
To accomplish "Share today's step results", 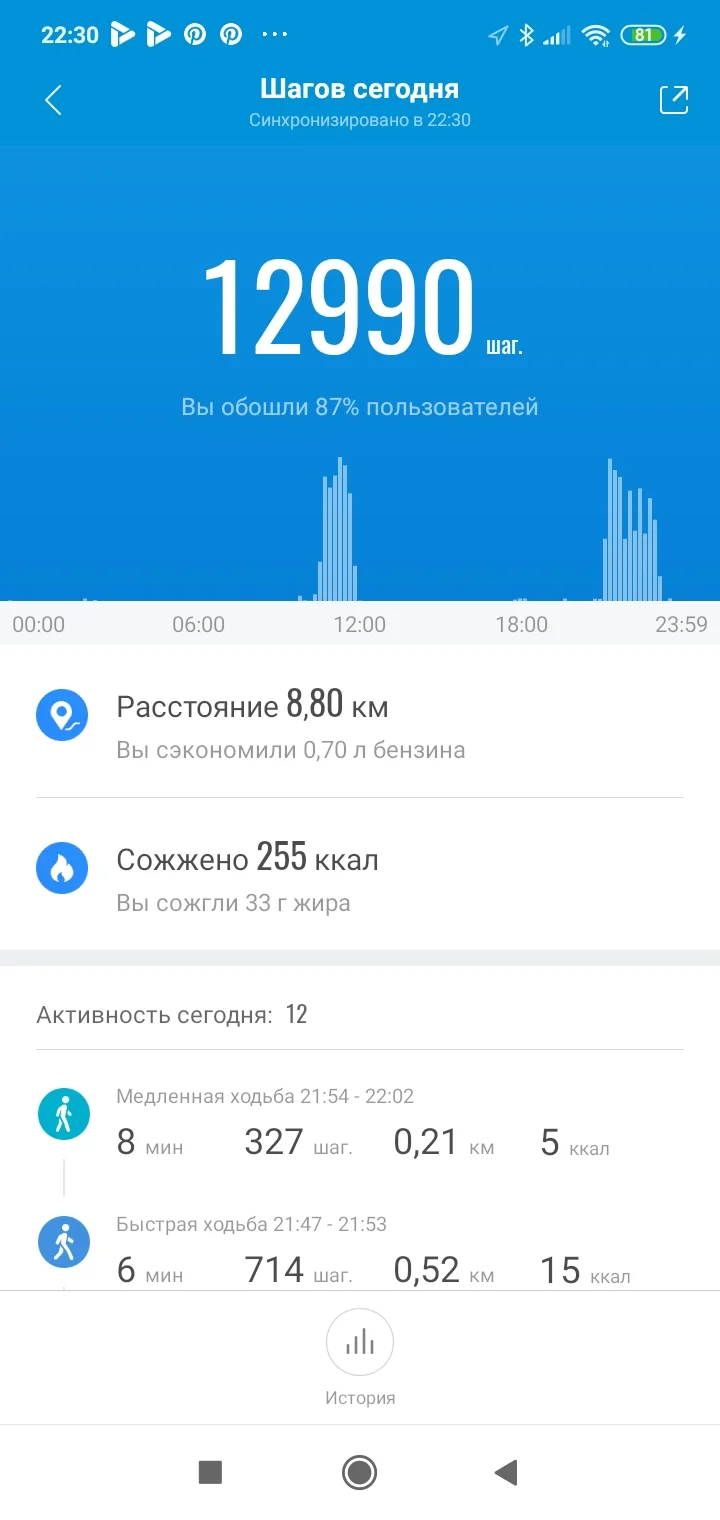I will click(x=673, y=100).
